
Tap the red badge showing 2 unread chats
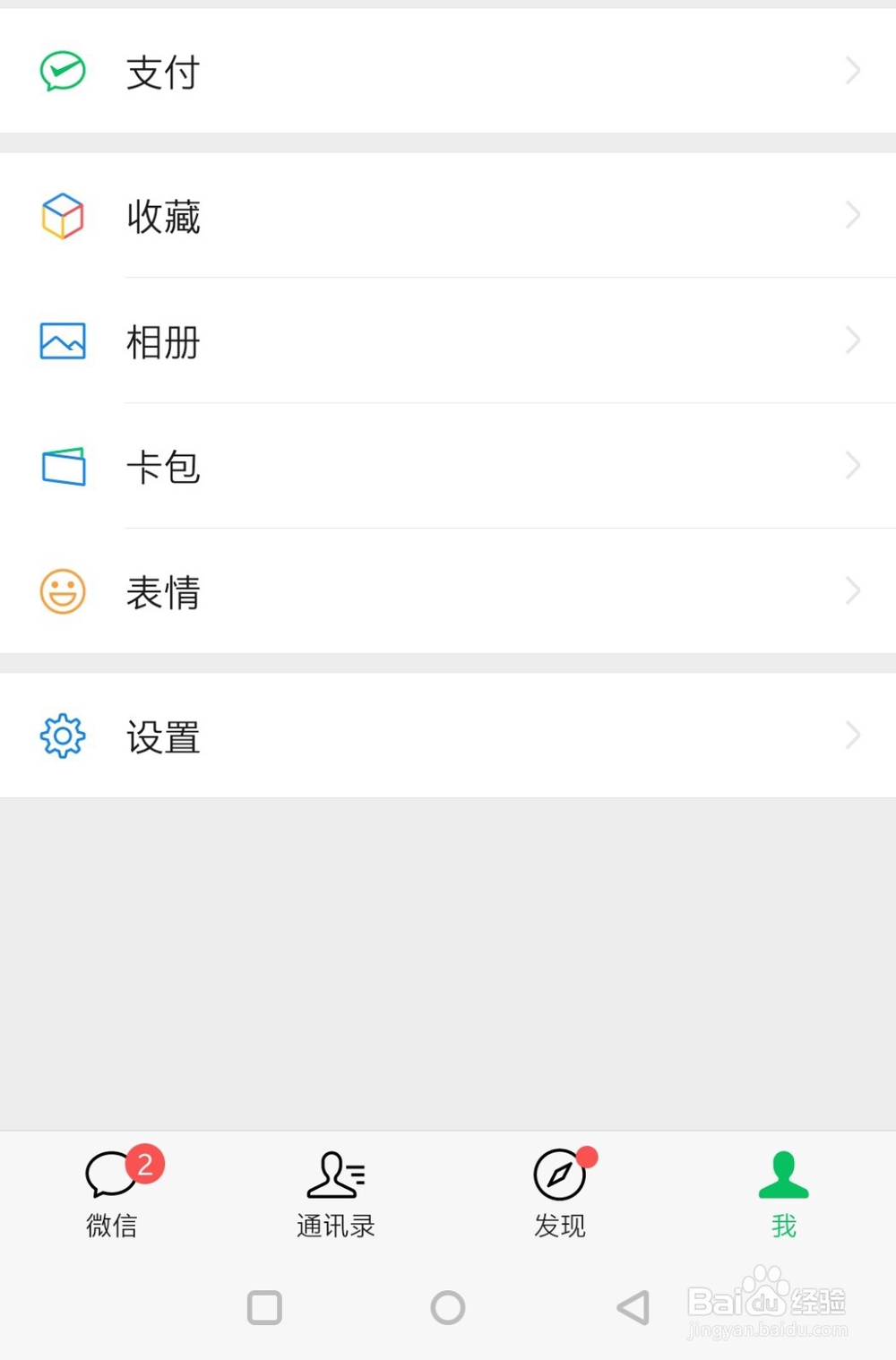(x=146, y=1163)
